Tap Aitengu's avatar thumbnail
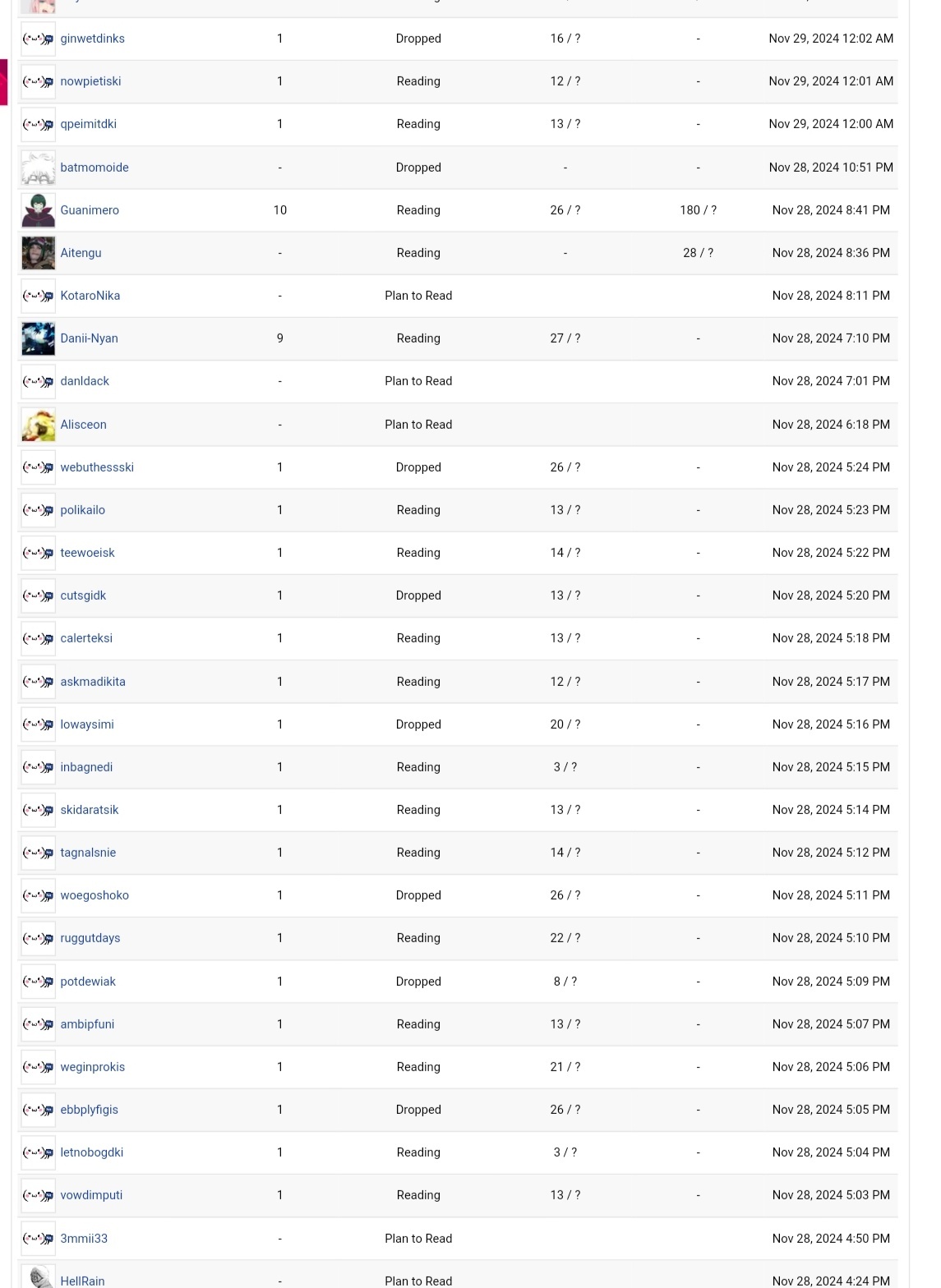The width and height of the screenshot is (941, 1288). (38, 253)
